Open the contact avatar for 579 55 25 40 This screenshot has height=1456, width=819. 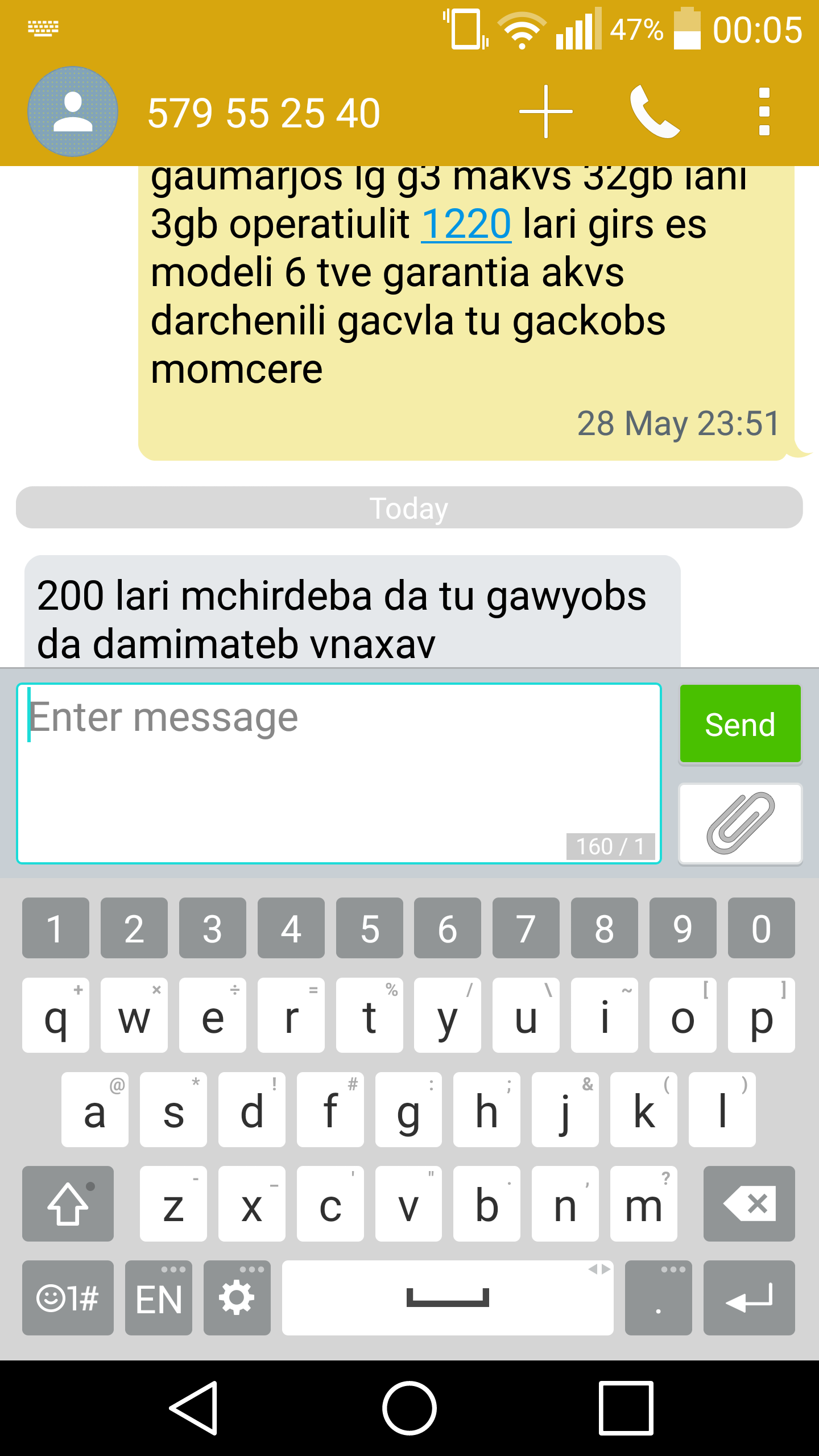point(73,111)
